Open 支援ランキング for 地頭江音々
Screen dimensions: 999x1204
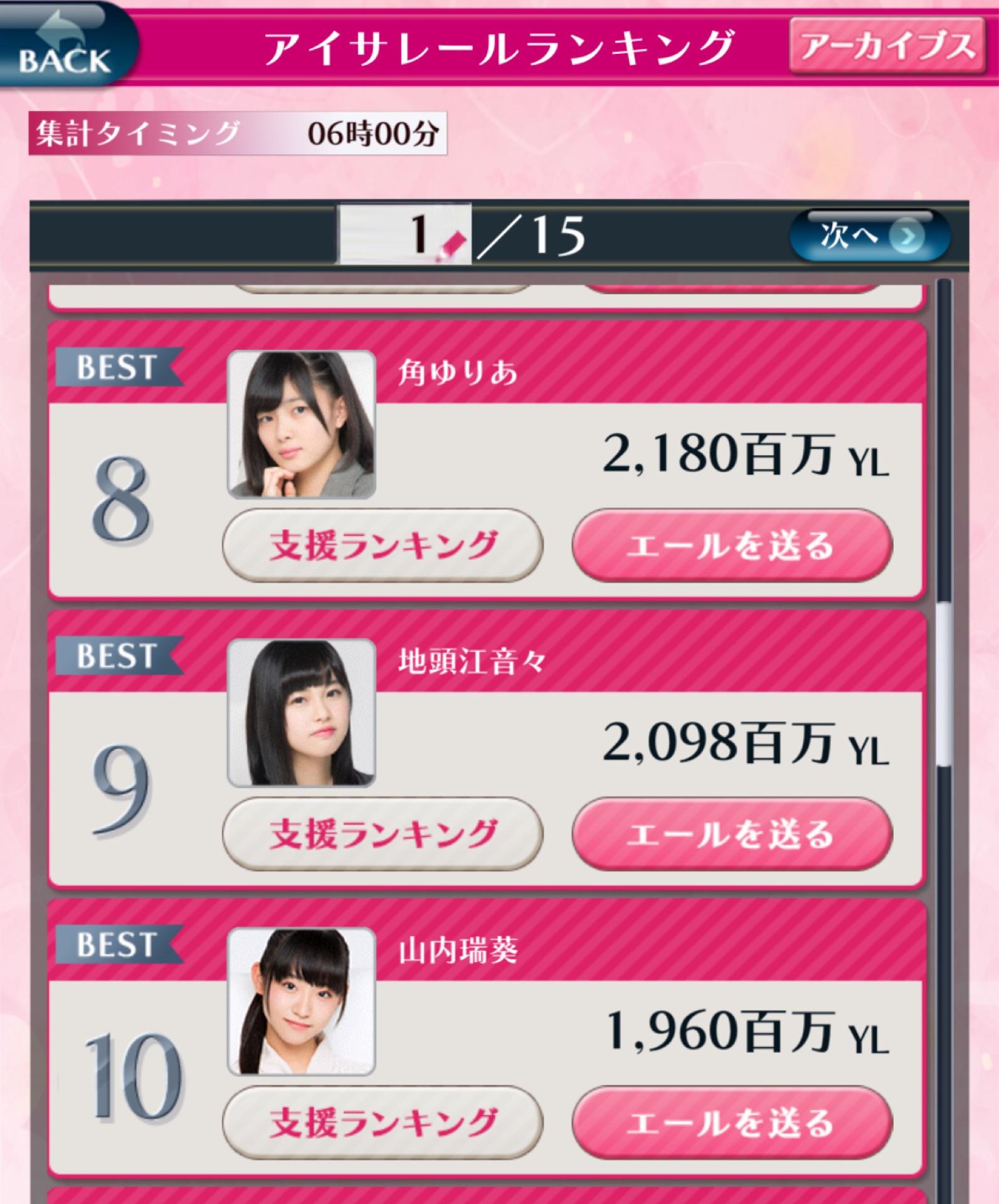(x=383, y=833)
